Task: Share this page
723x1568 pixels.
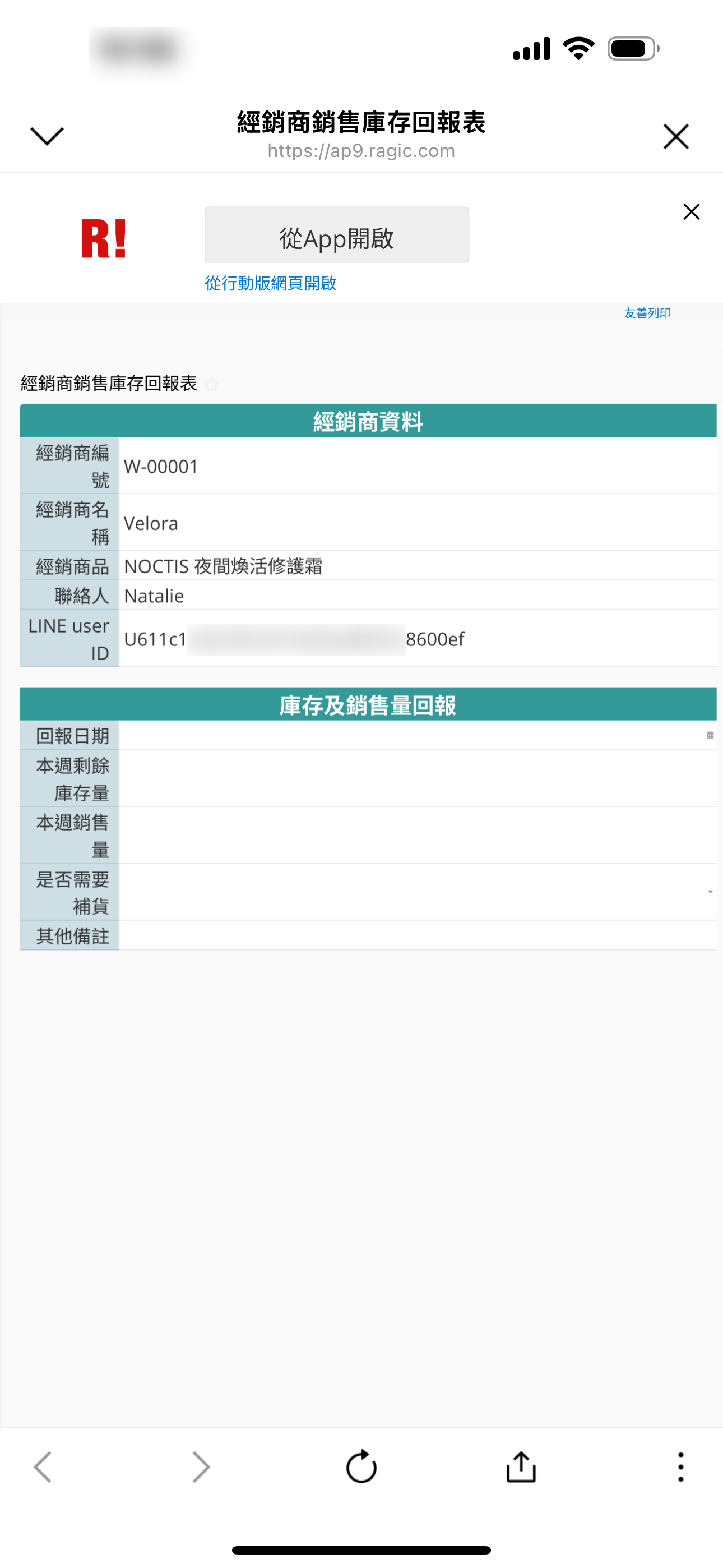Action: click(521, 1467)
